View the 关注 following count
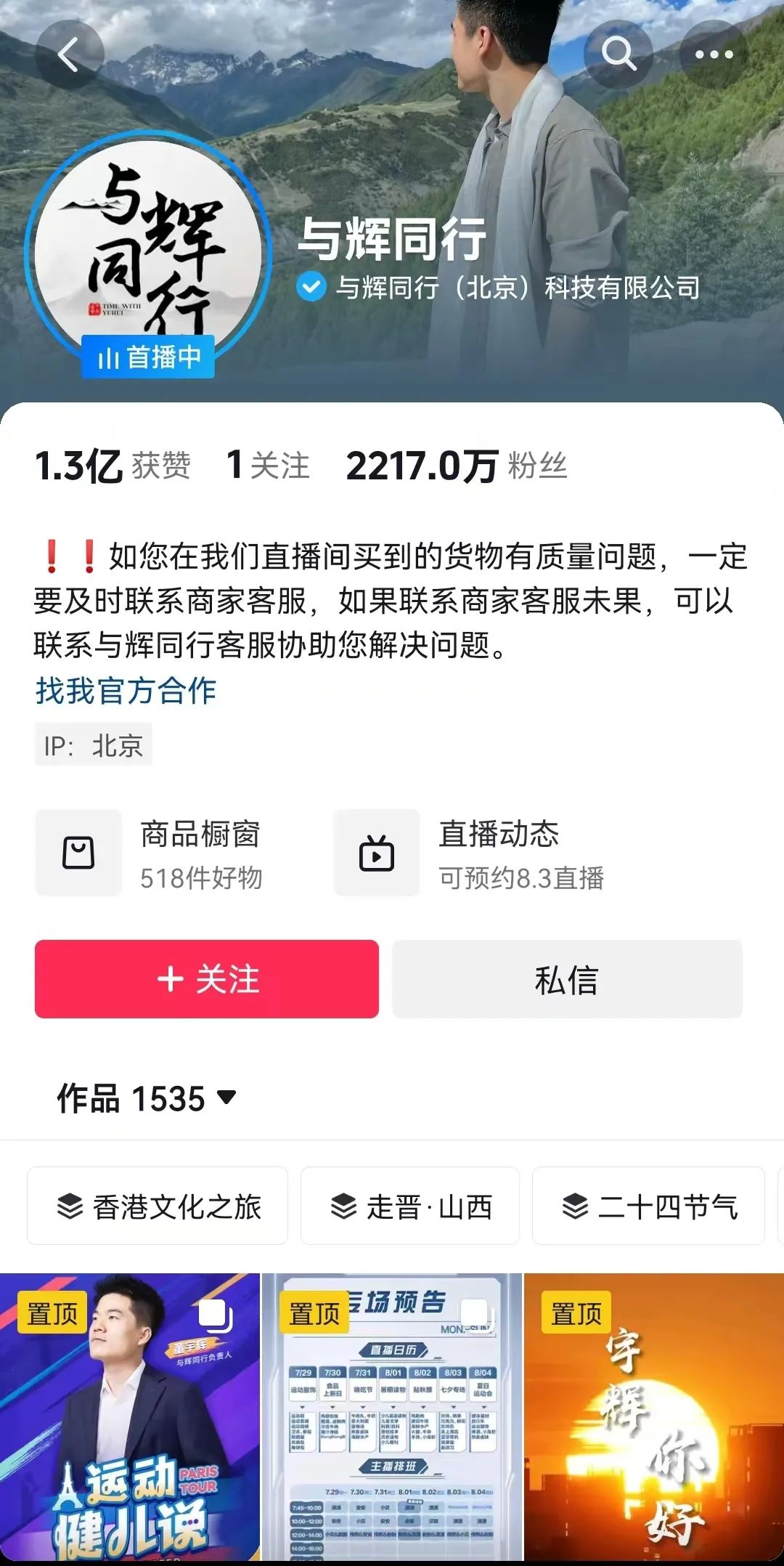 pos(268,466)
